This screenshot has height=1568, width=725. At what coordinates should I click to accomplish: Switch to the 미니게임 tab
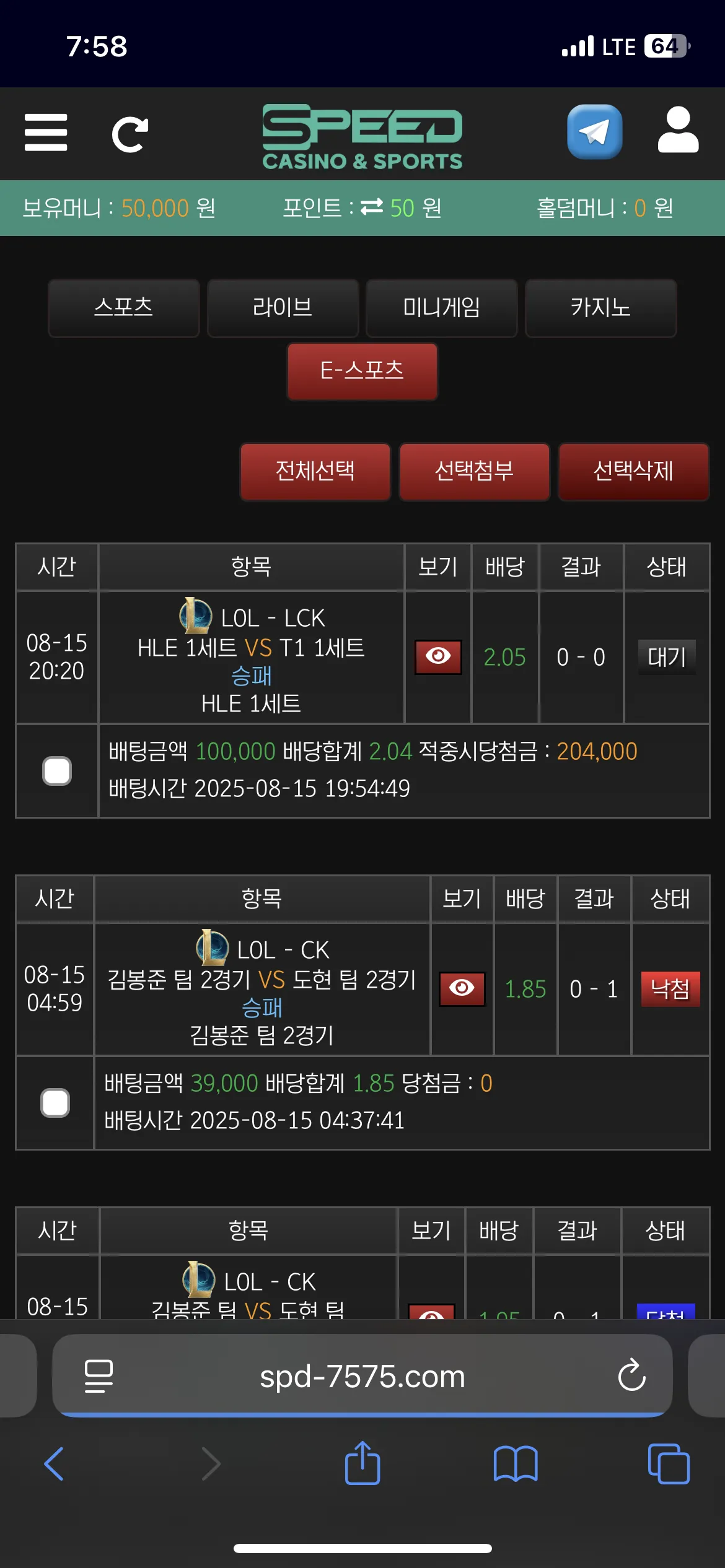[x=441, y=308]
